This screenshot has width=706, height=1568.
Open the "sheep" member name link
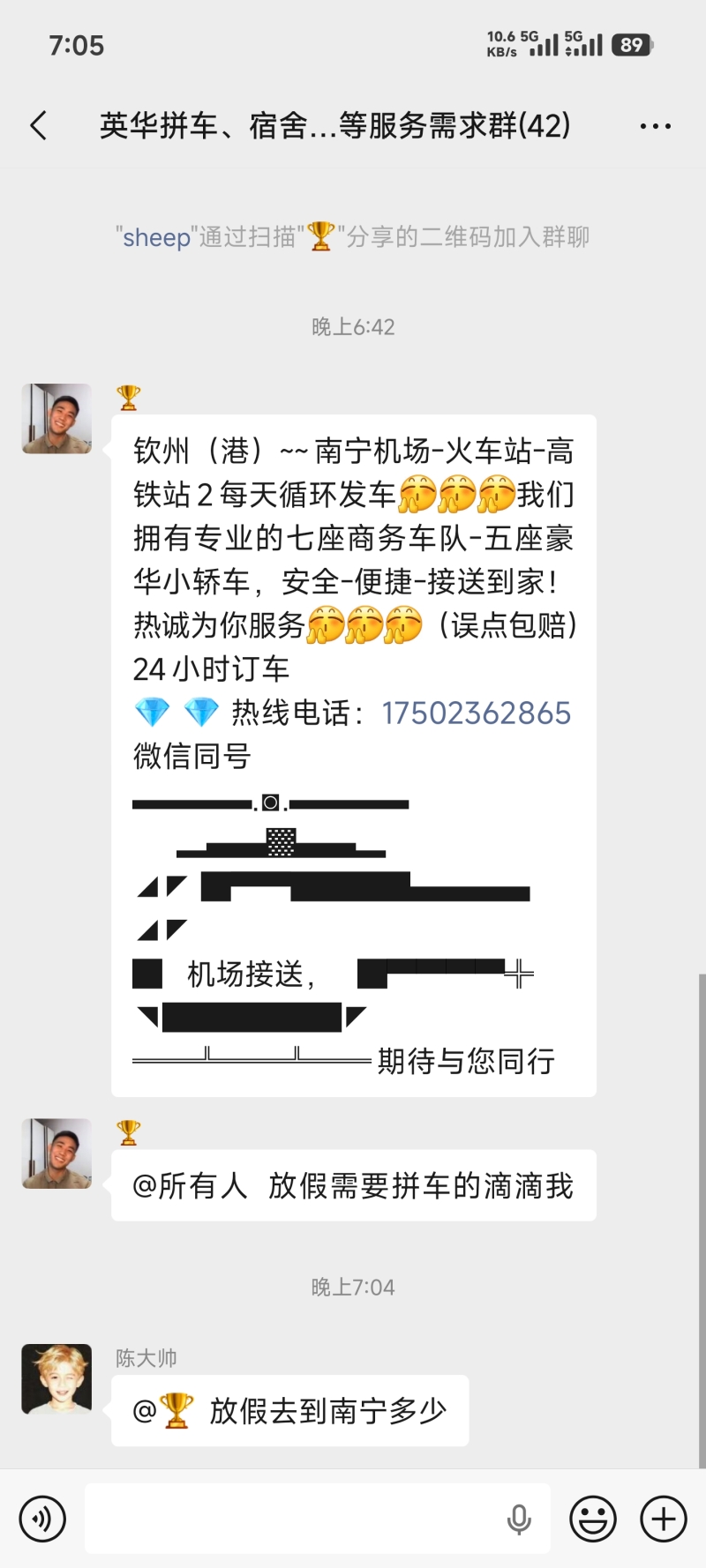pos(156,237)
